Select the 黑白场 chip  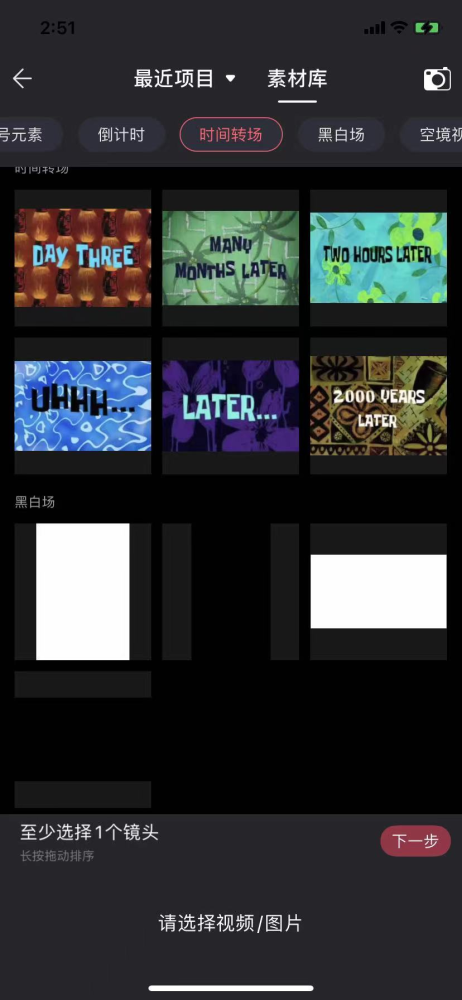pyautogui.click(x=341, y=135)
